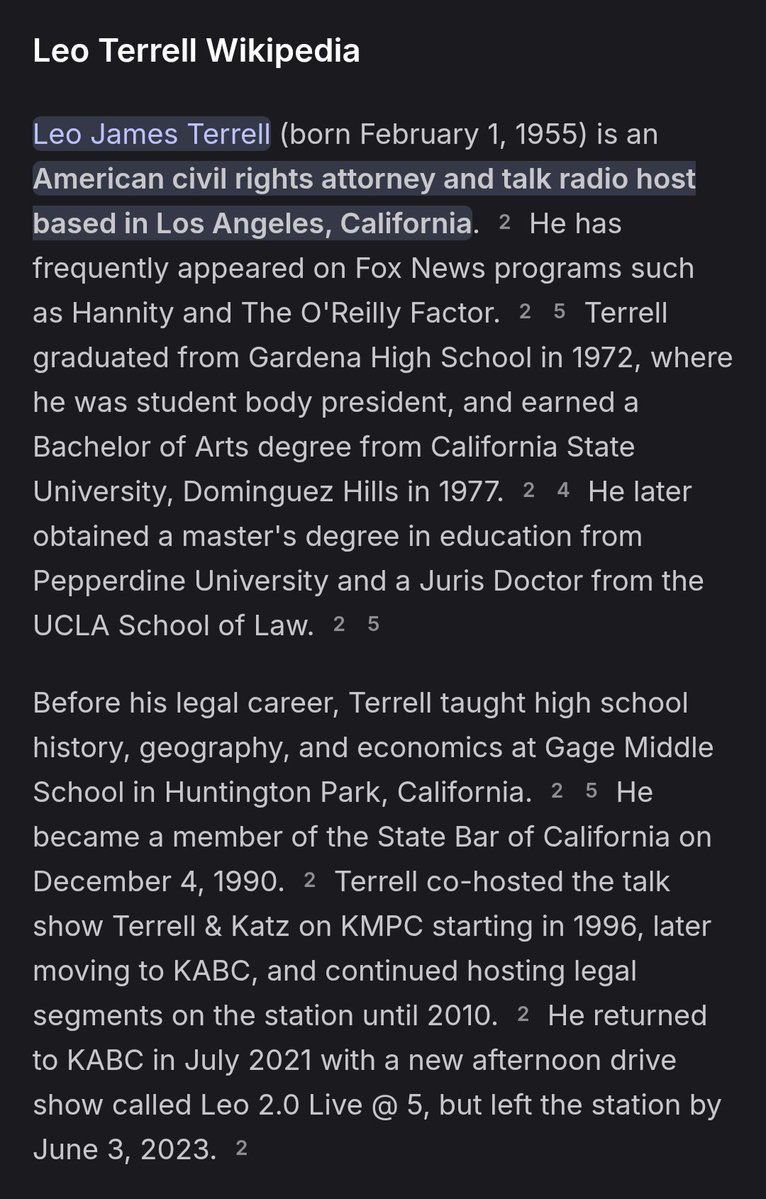
Task: Open citation 5 after "UCLA School of Law"
Action: click(x=373, y=625)
